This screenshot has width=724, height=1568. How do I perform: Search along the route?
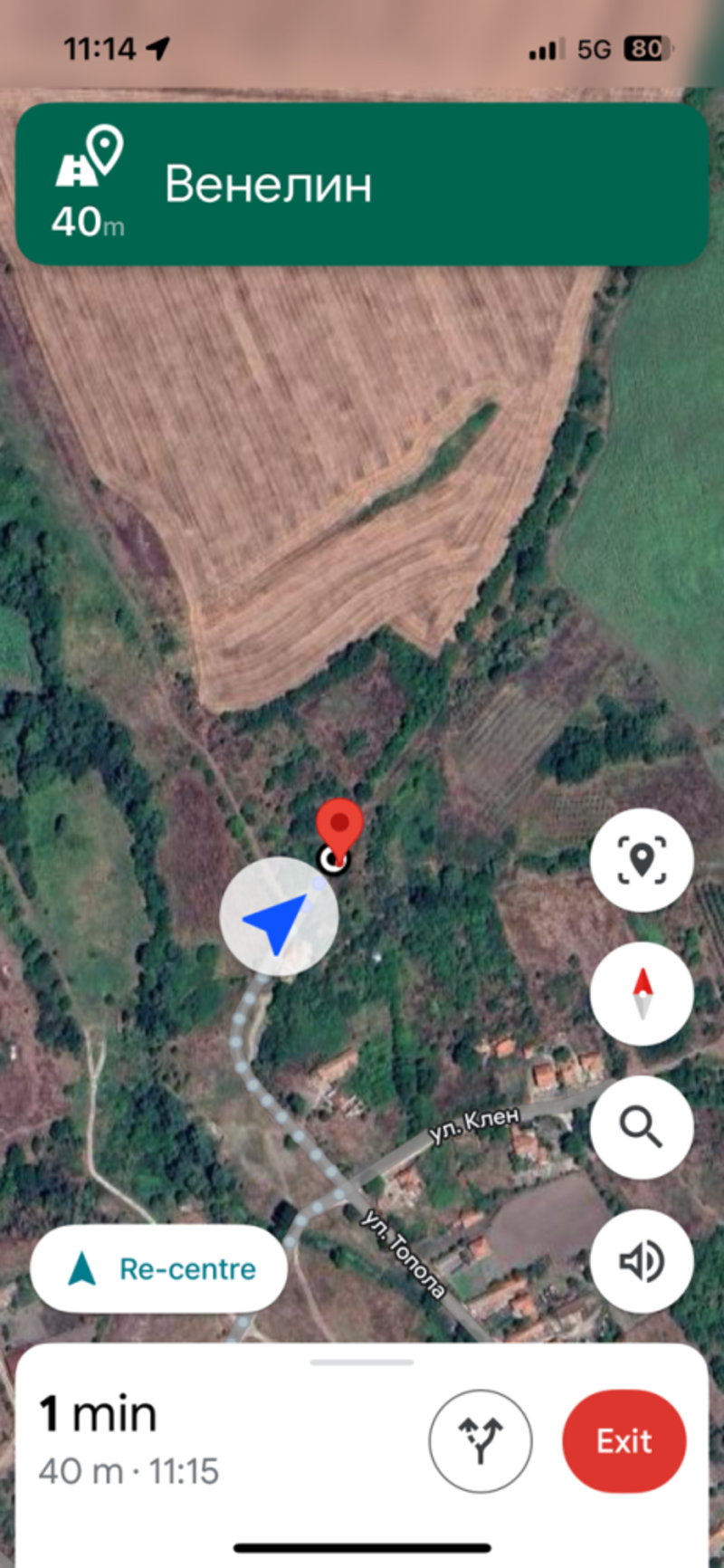(642, 1127)
